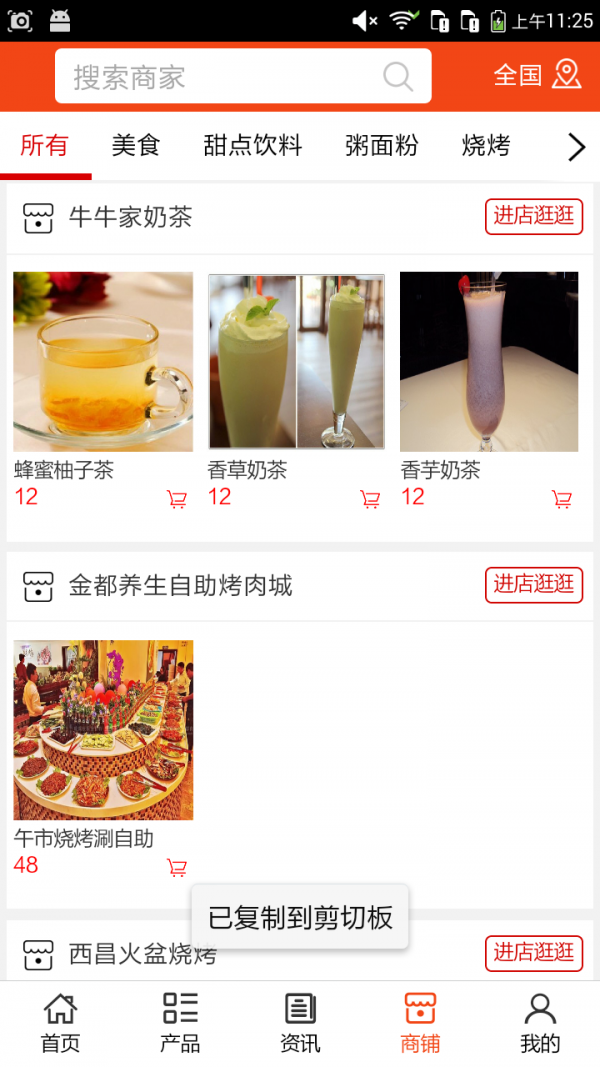600x1067 pixels.
Task: Switch to the 我的 profile tab
Action: tap(540, 1023)
